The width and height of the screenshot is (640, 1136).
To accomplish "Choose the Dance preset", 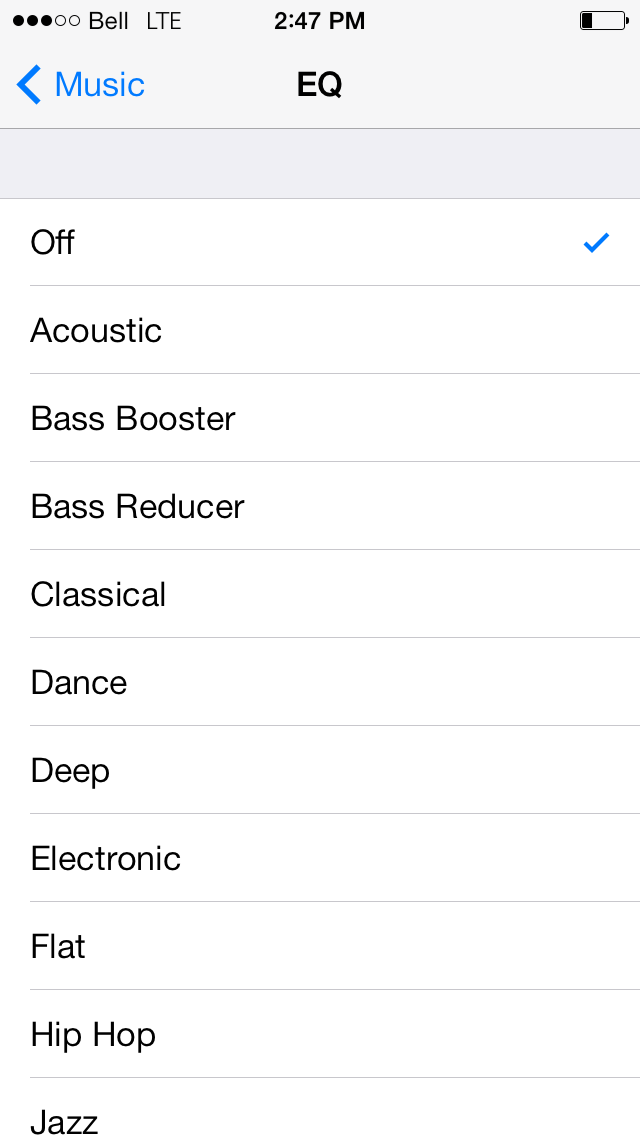I will (x=320, y=682).
